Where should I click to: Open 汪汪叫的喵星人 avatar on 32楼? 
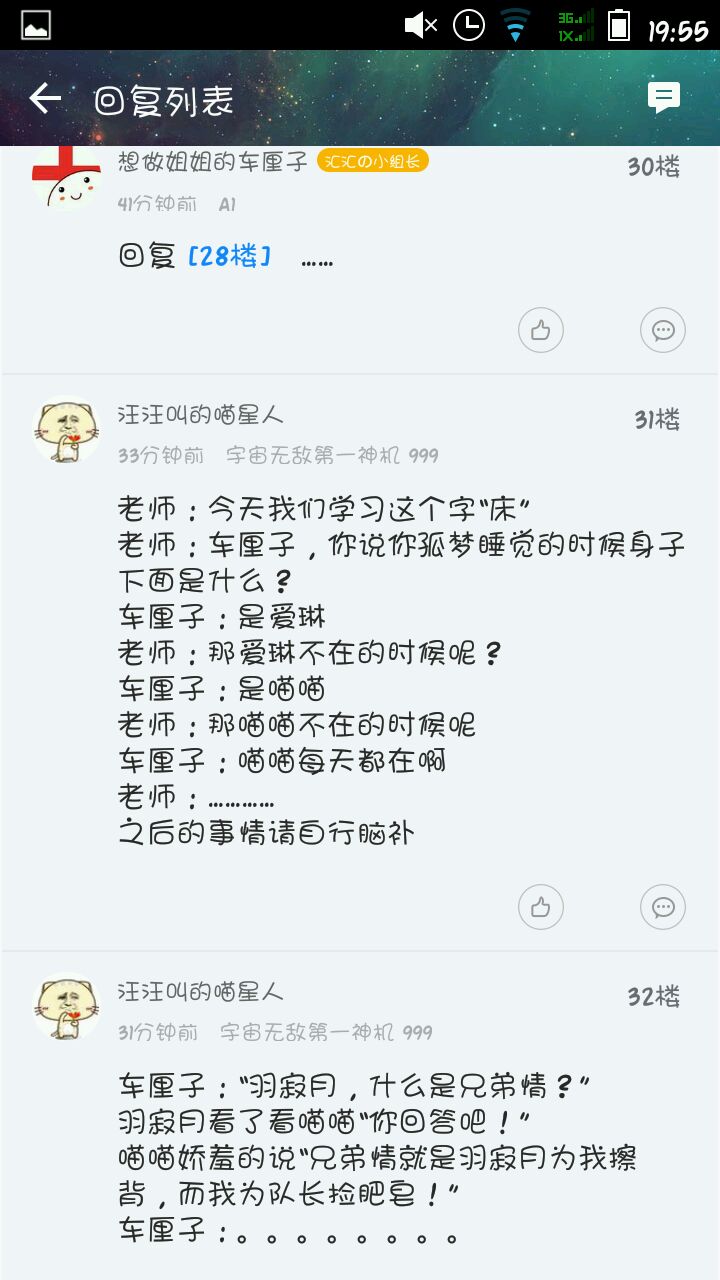pyautogui.click(x=66, y=1008)
